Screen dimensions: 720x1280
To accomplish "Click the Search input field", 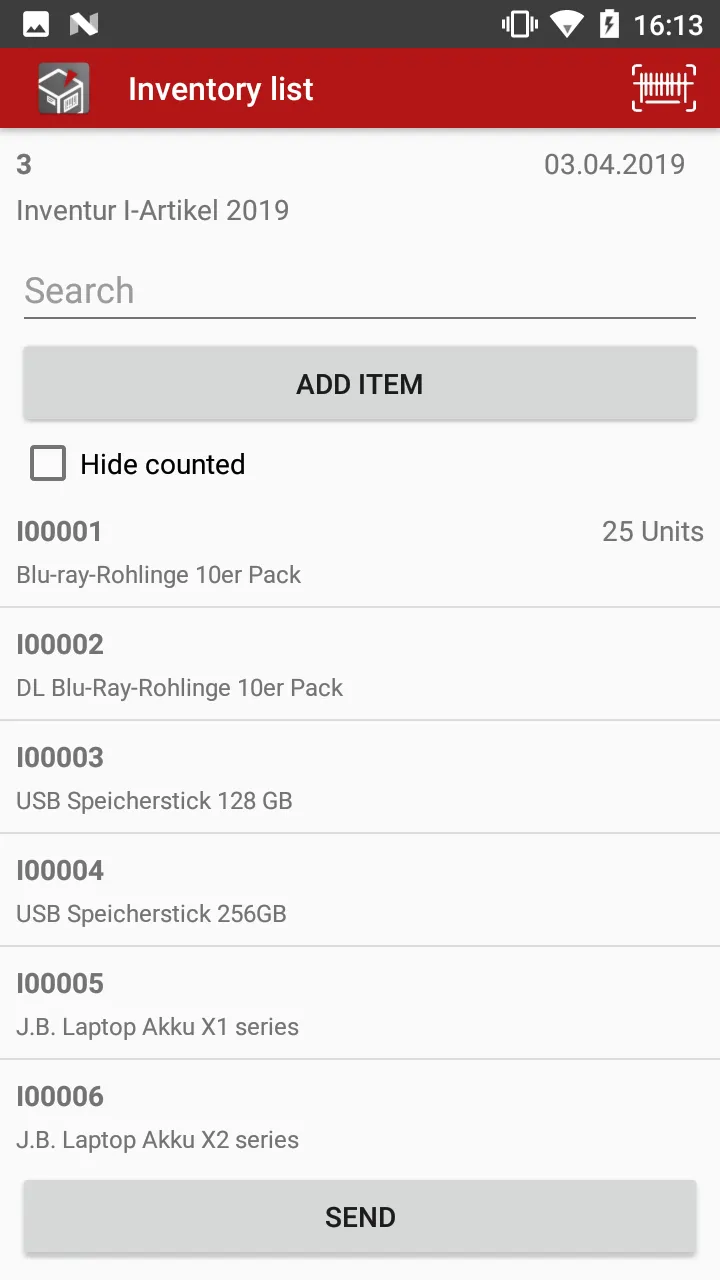I will pos(360,291).
